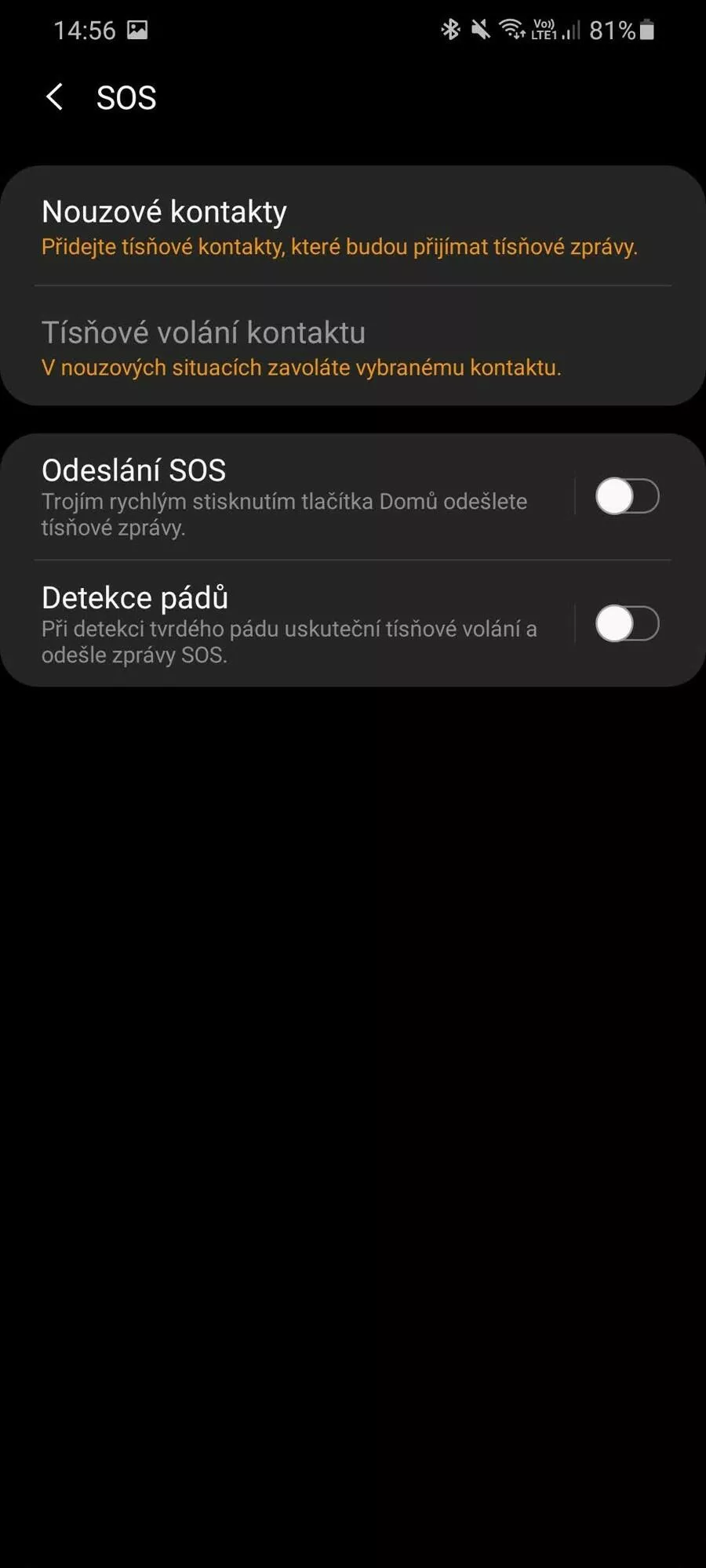This screenshot has height=1568, width=706.
Task: Go back from the SOS screen
Action: point(54,98)
